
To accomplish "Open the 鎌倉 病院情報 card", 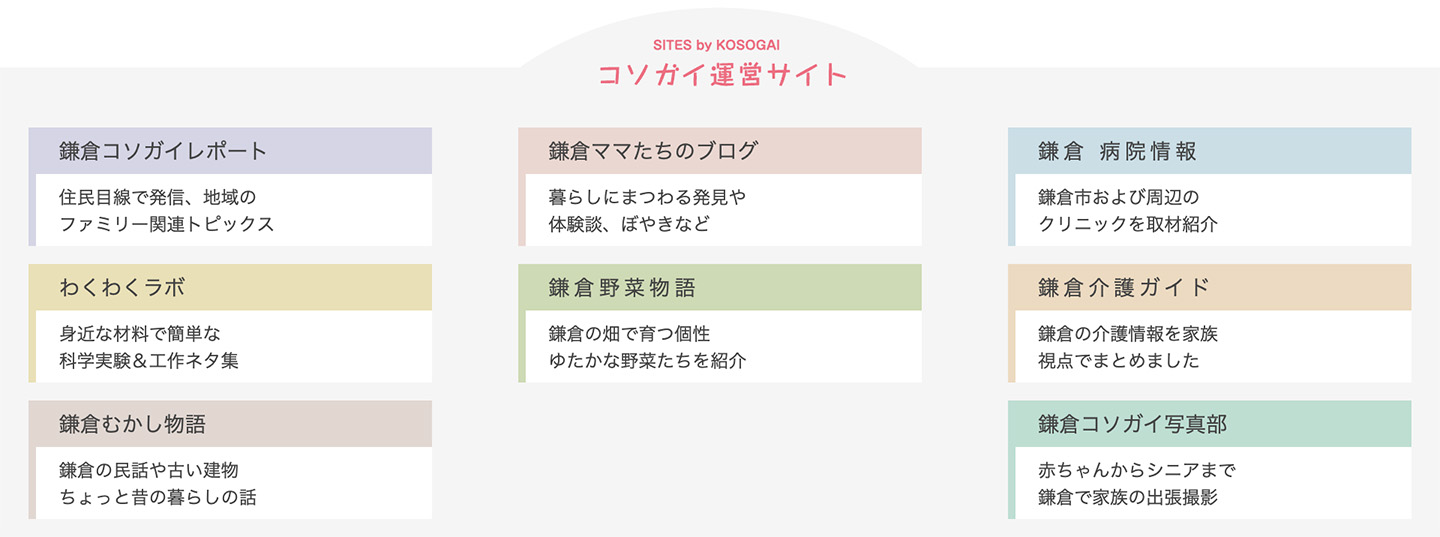I will point(1210,186).
